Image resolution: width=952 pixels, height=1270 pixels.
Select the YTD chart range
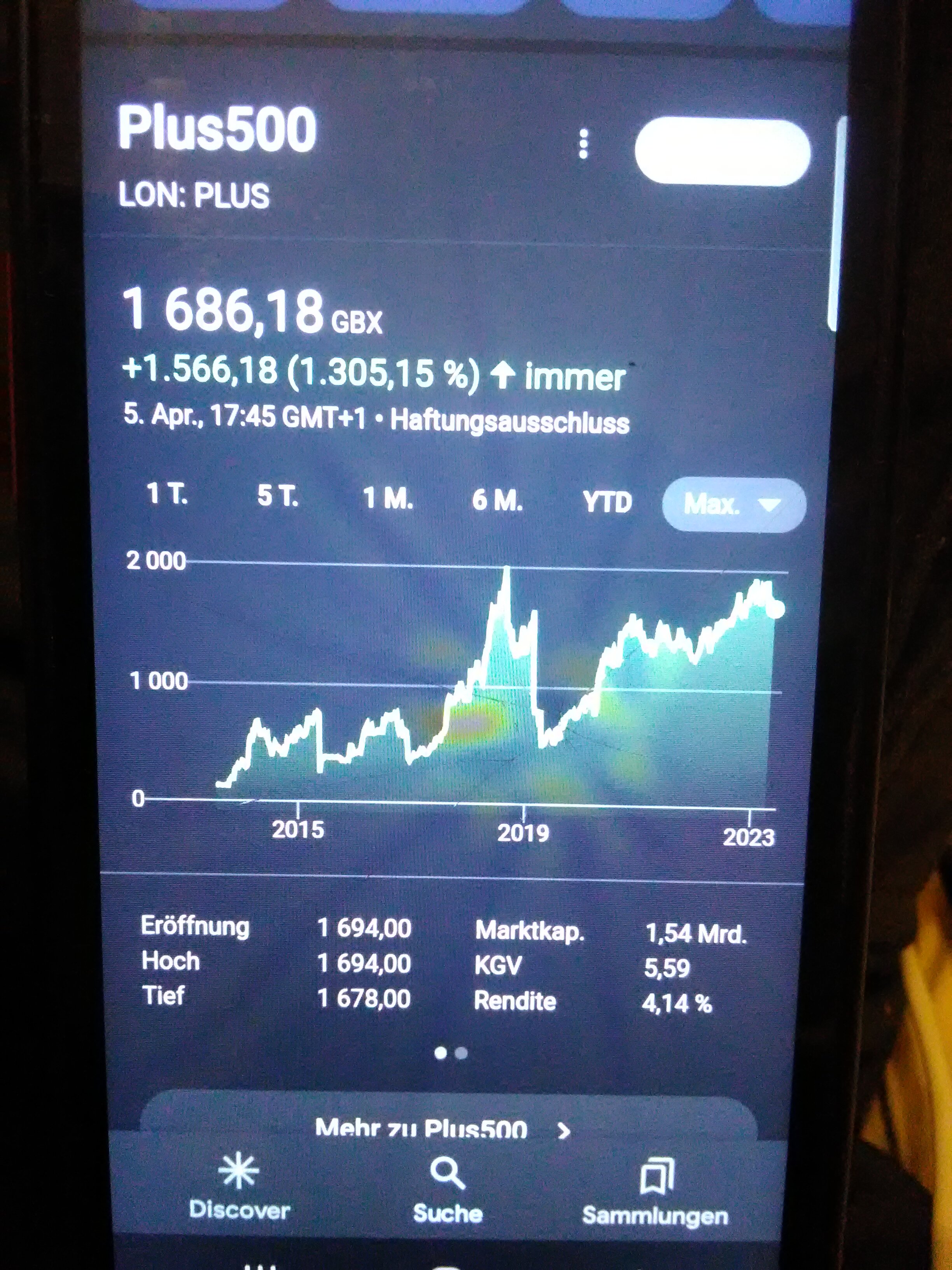tap(607, 502)
